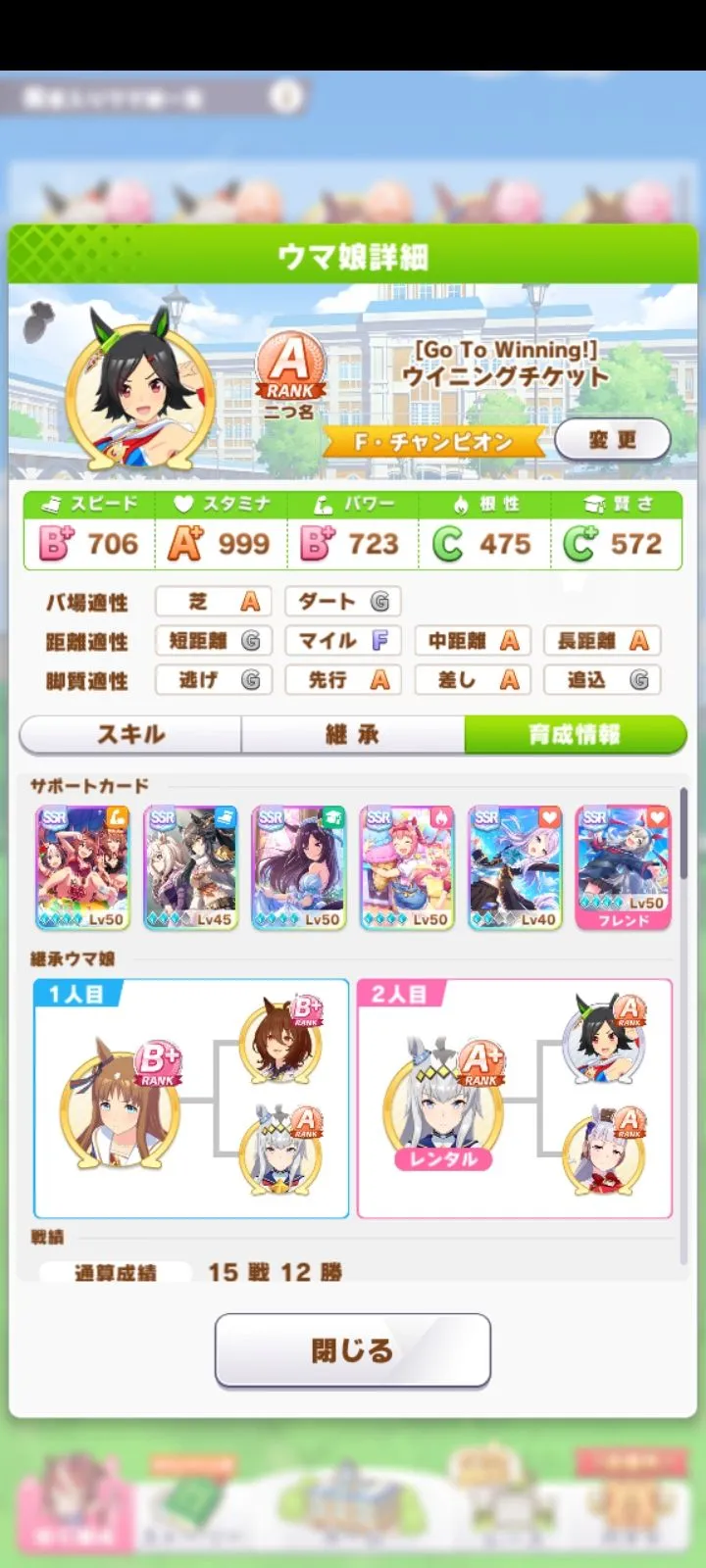Switch to the 継承 tab
The height and width of the screenshot is (1568, 706).
tap(353, 734)
